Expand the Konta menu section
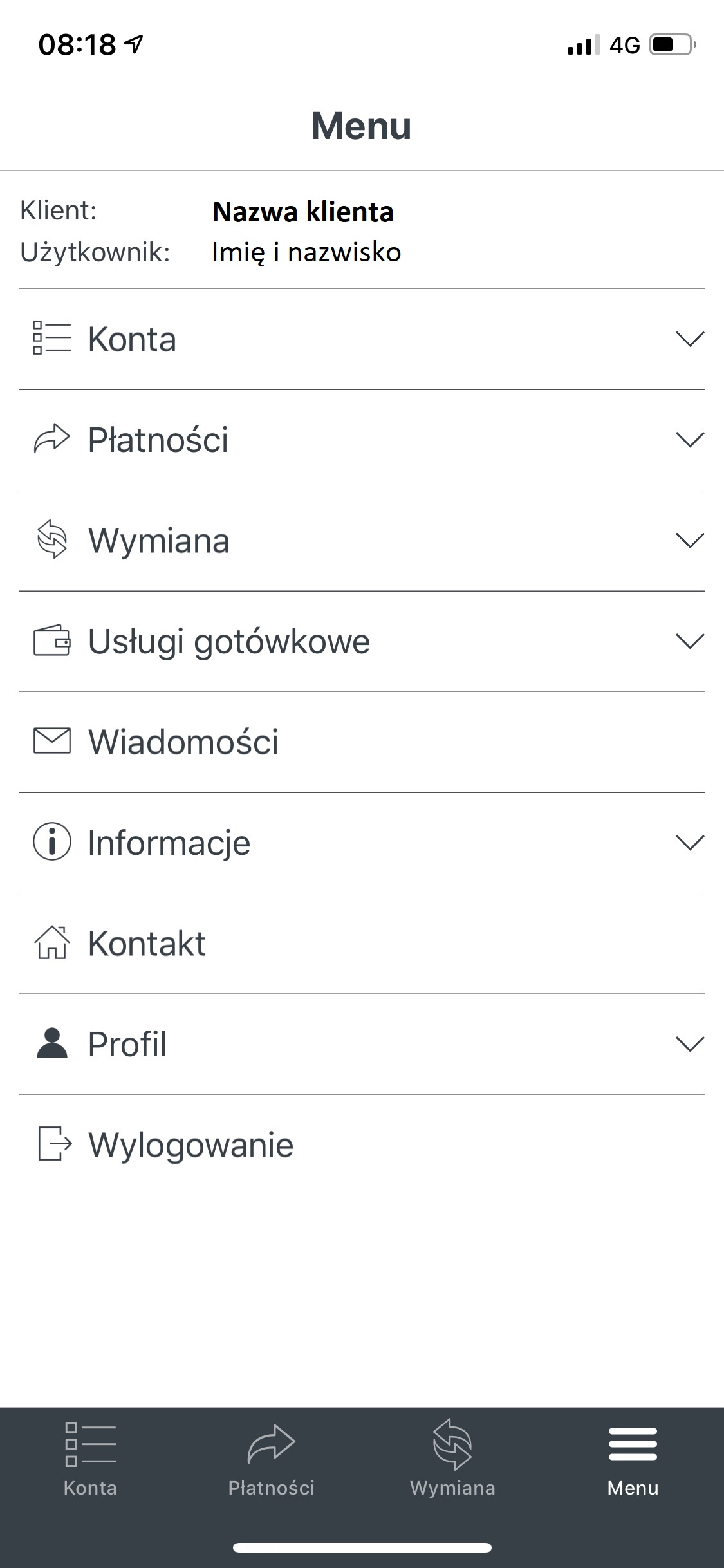The height and width of the screenshot is (1568, 724). pos(362,339)
